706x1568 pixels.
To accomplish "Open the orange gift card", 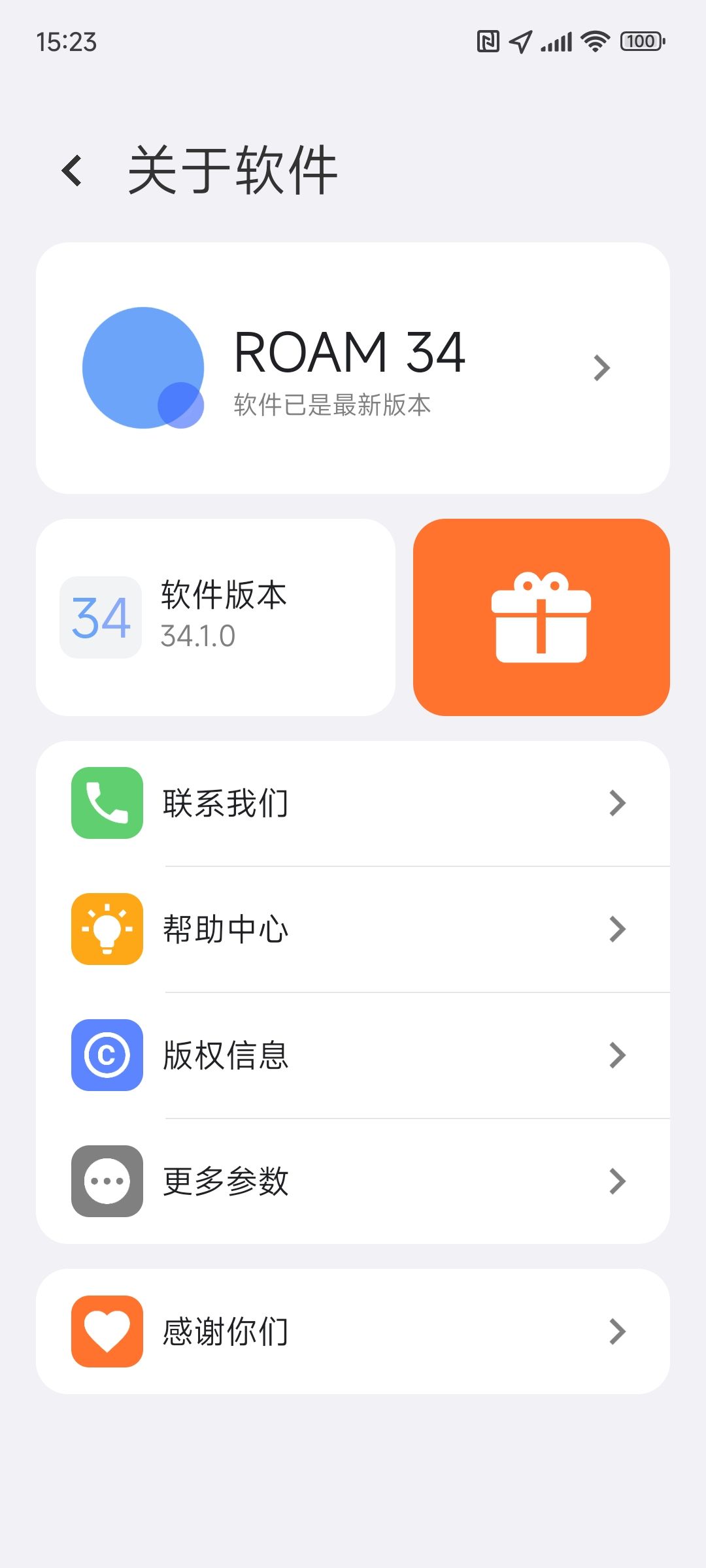I will (541, 617).
